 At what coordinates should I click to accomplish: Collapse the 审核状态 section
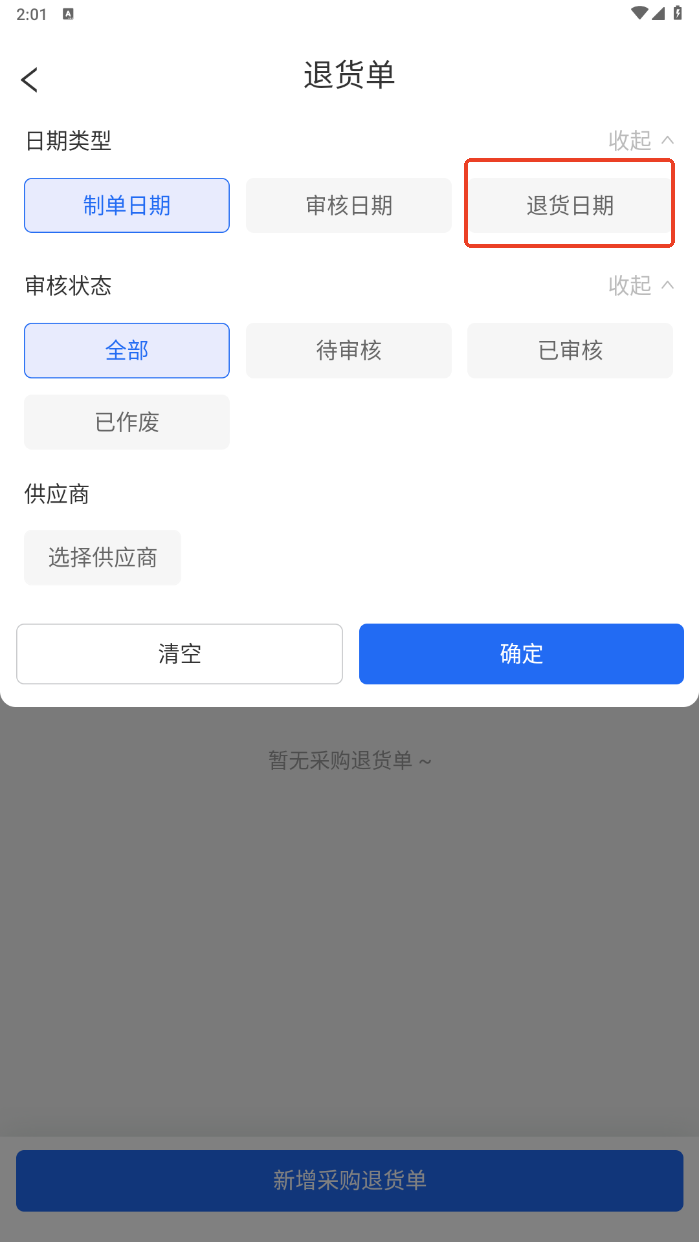pos(641,286)
